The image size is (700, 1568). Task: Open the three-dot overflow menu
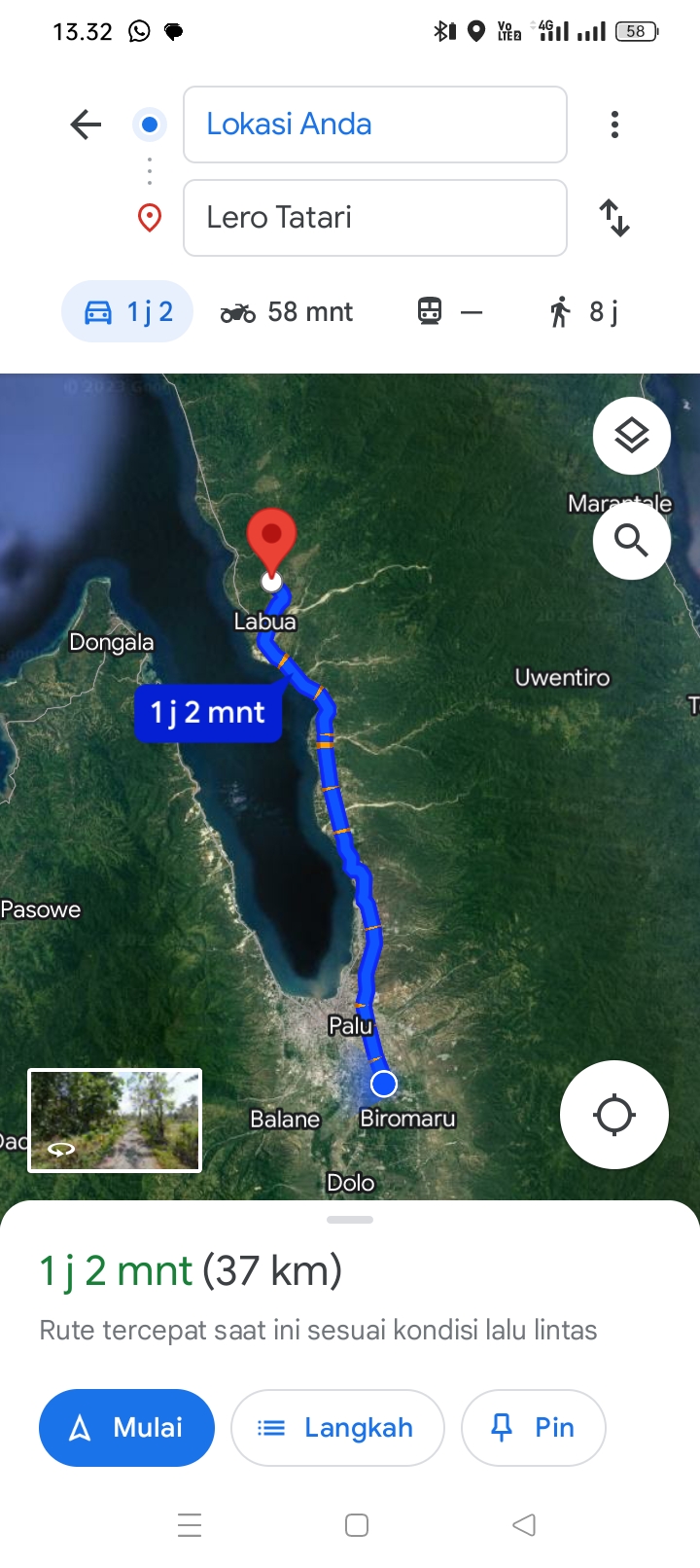pos(614,125)
